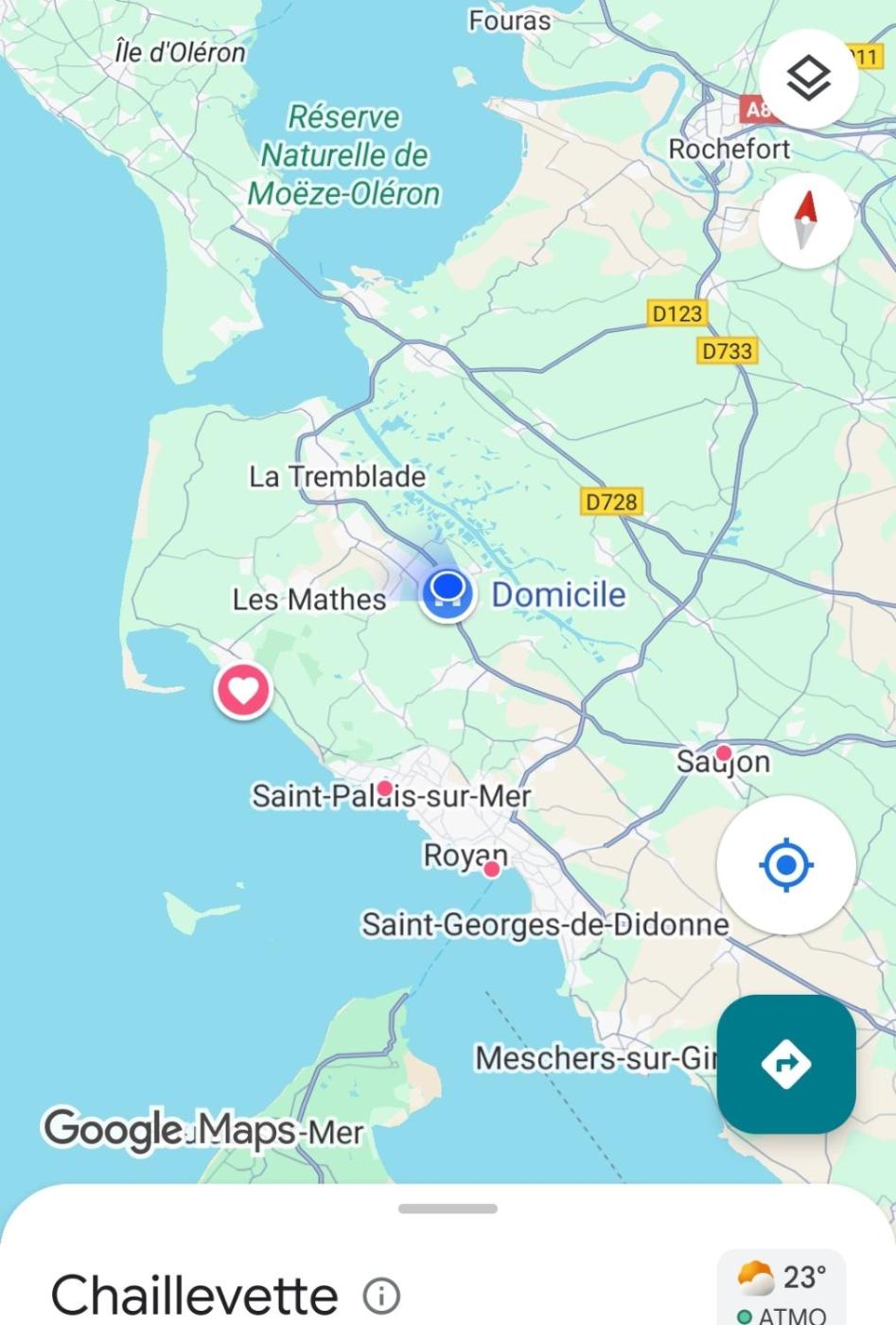
Task: Tap the compass to reorient north
Action: [x=805, y=221]
